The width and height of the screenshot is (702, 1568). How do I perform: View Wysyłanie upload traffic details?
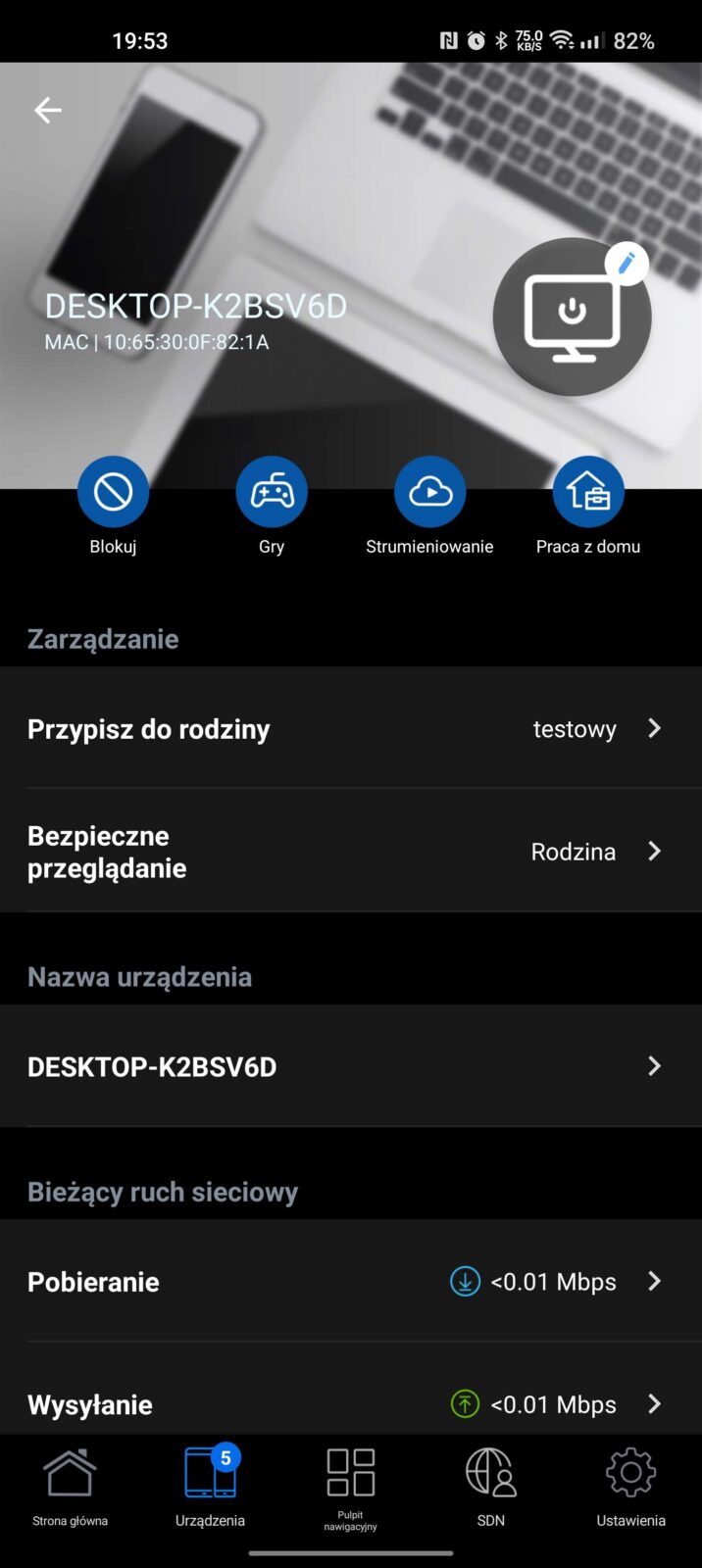351,1403
